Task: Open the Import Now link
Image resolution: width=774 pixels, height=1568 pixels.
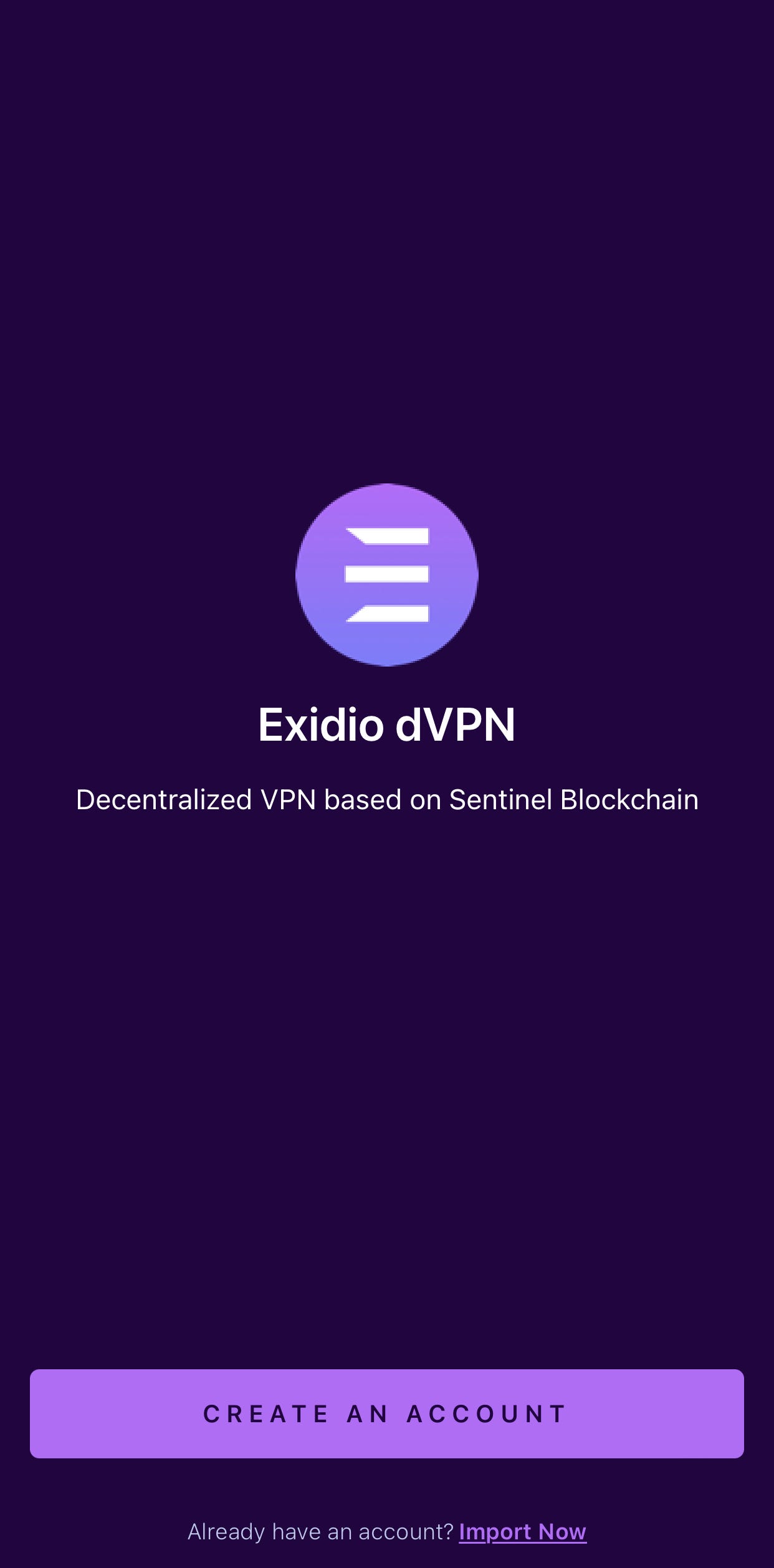Action: (x=522, y=1531)
